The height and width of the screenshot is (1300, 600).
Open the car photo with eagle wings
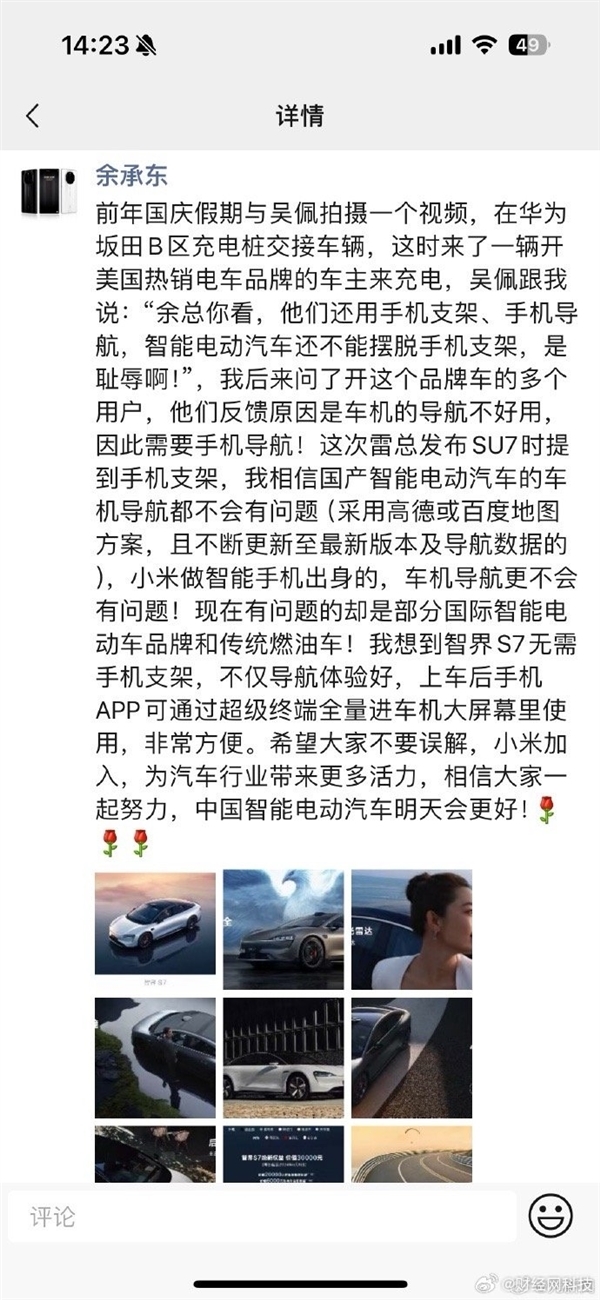pos(283,928)
